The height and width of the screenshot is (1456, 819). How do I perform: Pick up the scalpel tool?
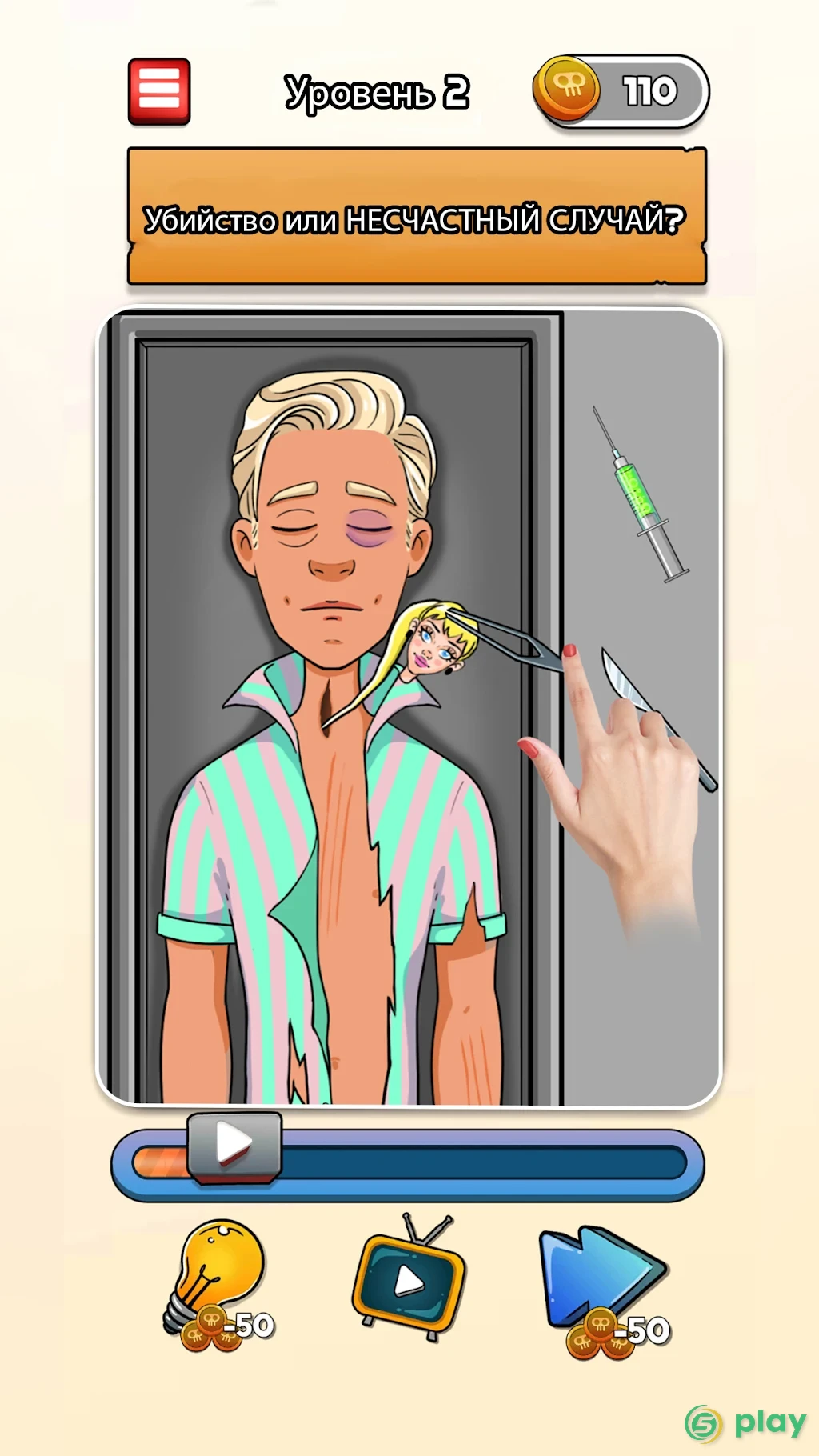pos(659,719)
